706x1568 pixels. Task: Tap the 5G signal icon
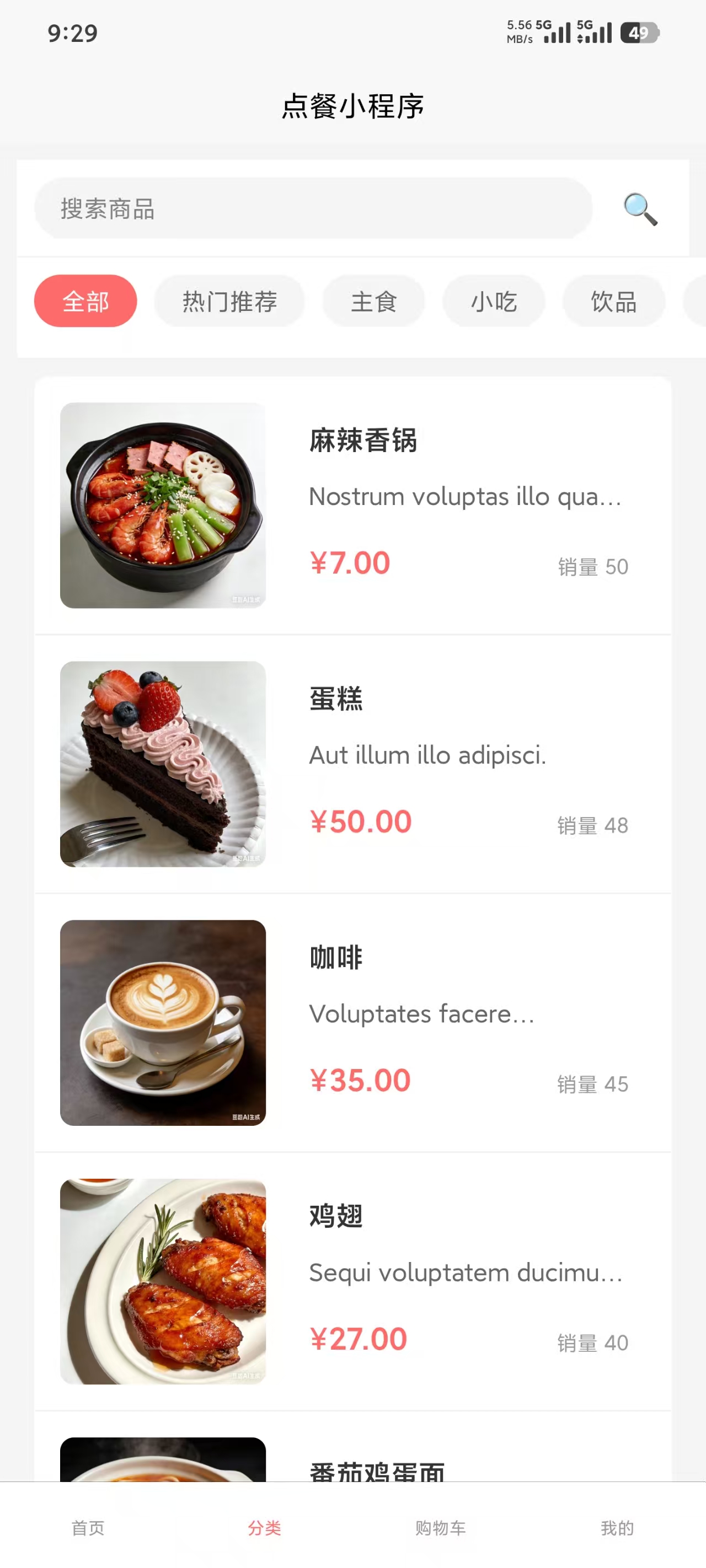pos(556,31)
